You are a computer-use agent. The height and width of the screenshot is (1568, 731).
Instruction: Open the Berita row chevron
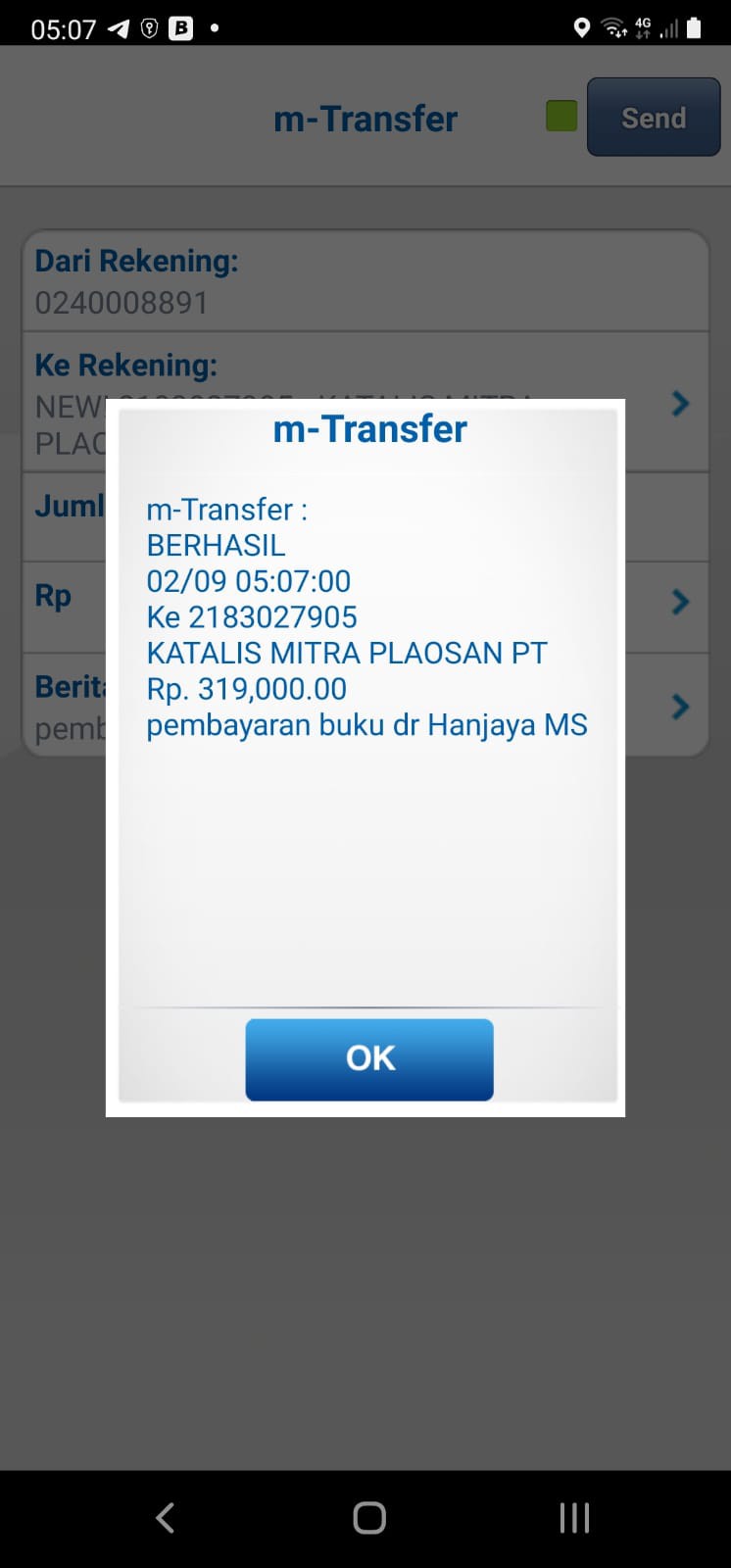pos(681,707)
